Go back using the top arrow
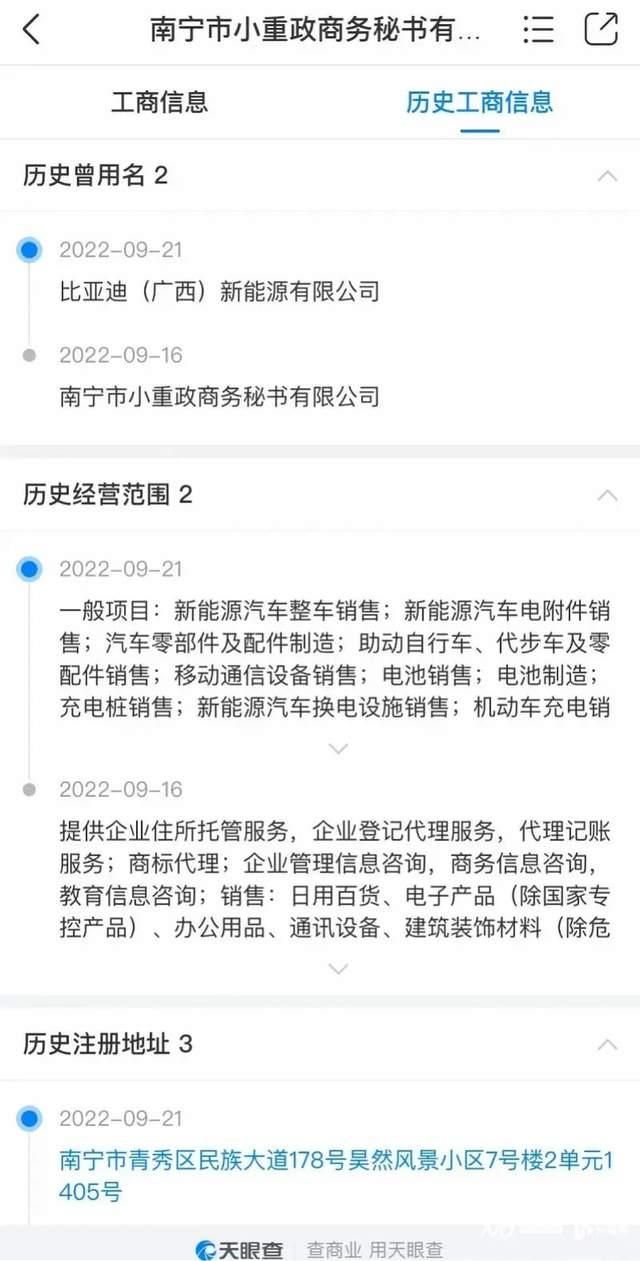Screen dimensions: 640x1261 click(x=32, y=30)
